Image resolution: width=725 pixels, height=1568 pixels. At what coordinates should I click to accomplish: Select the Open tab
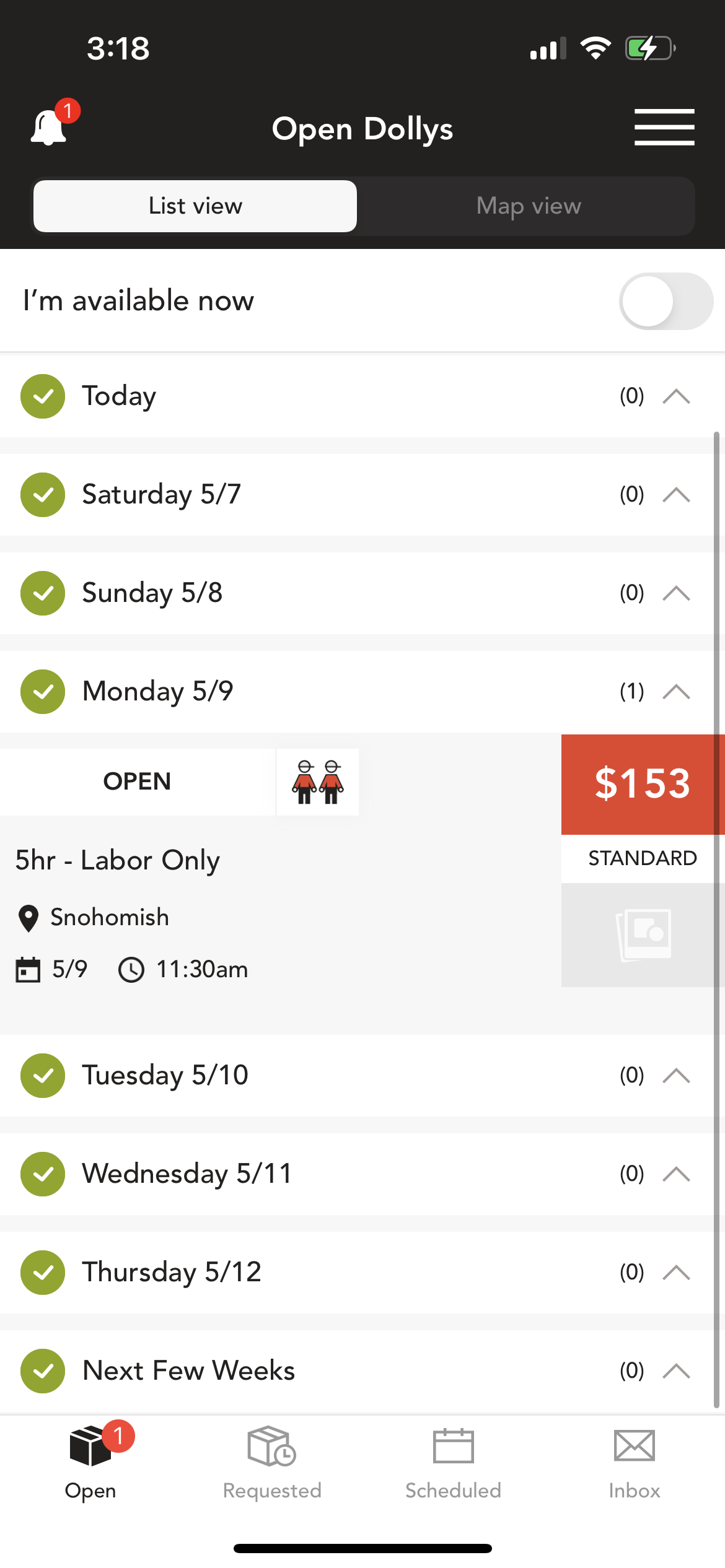tap(90, 1464)
